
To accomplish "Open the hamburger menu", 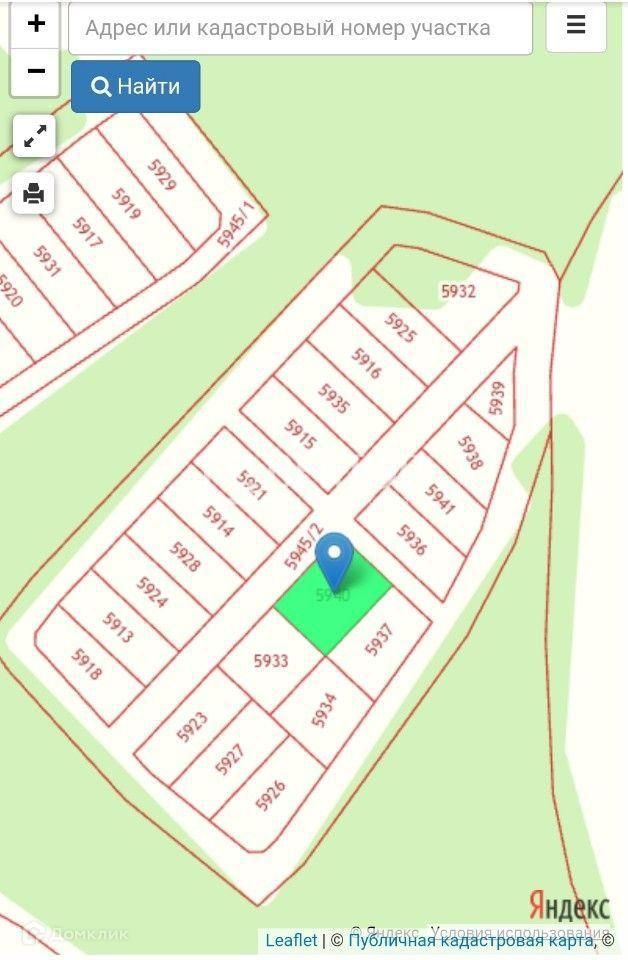I will (576, 26).
